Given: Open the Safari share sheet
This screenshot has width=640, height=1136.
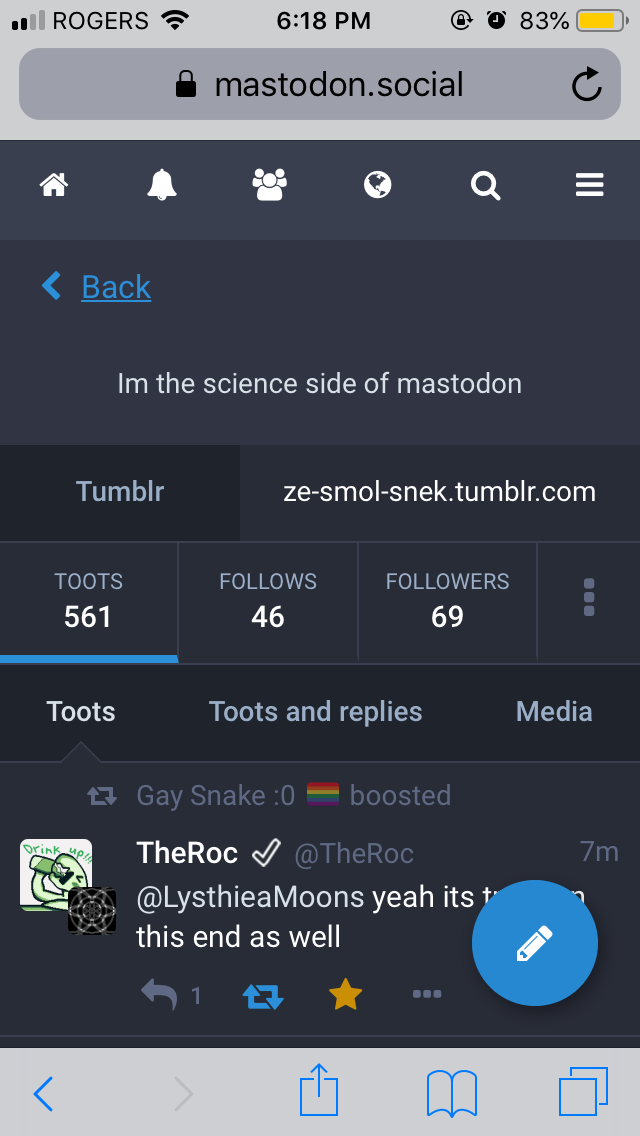Looking at the screenshot, I should coord(319,1089).
